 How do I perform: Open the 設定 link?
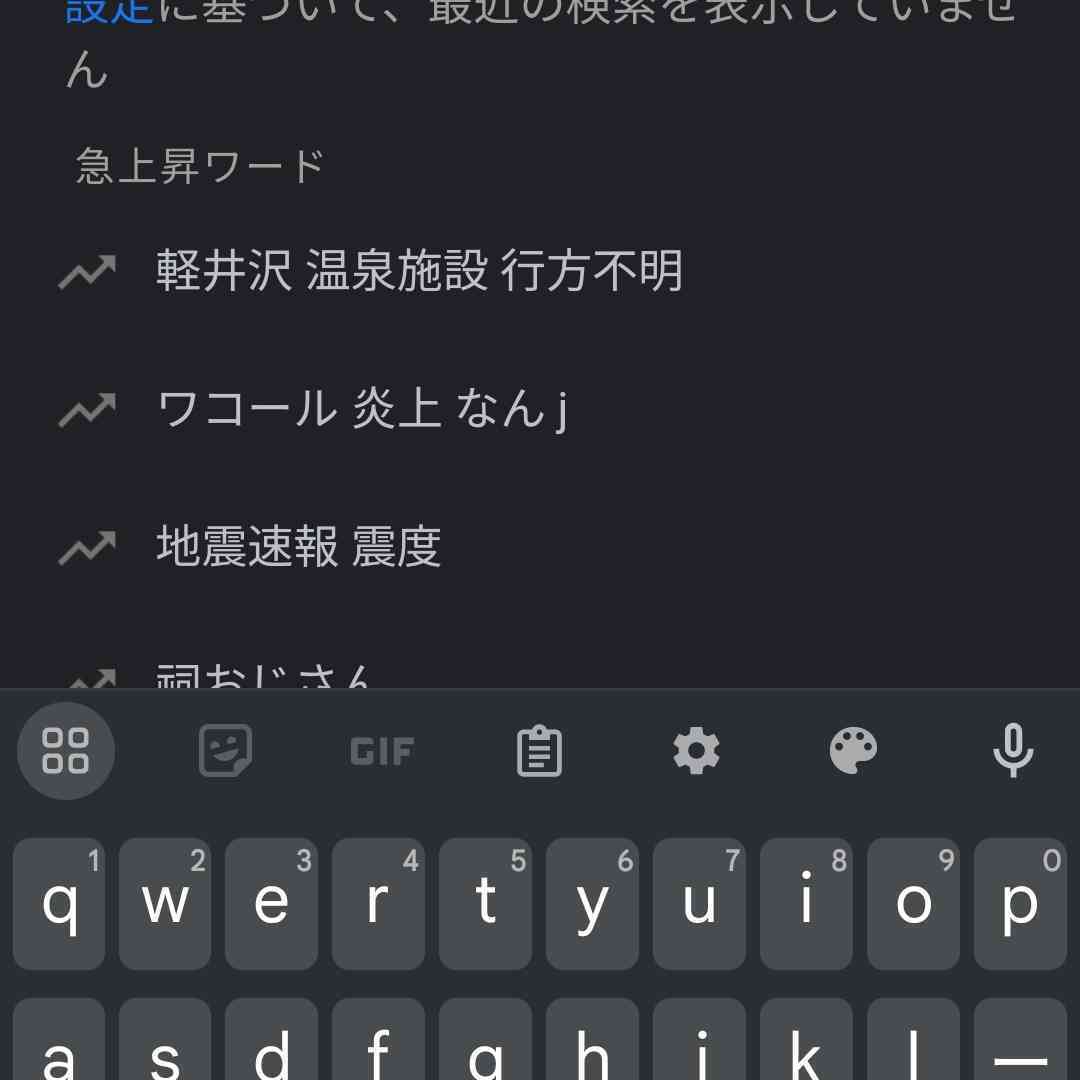(108, 10)
